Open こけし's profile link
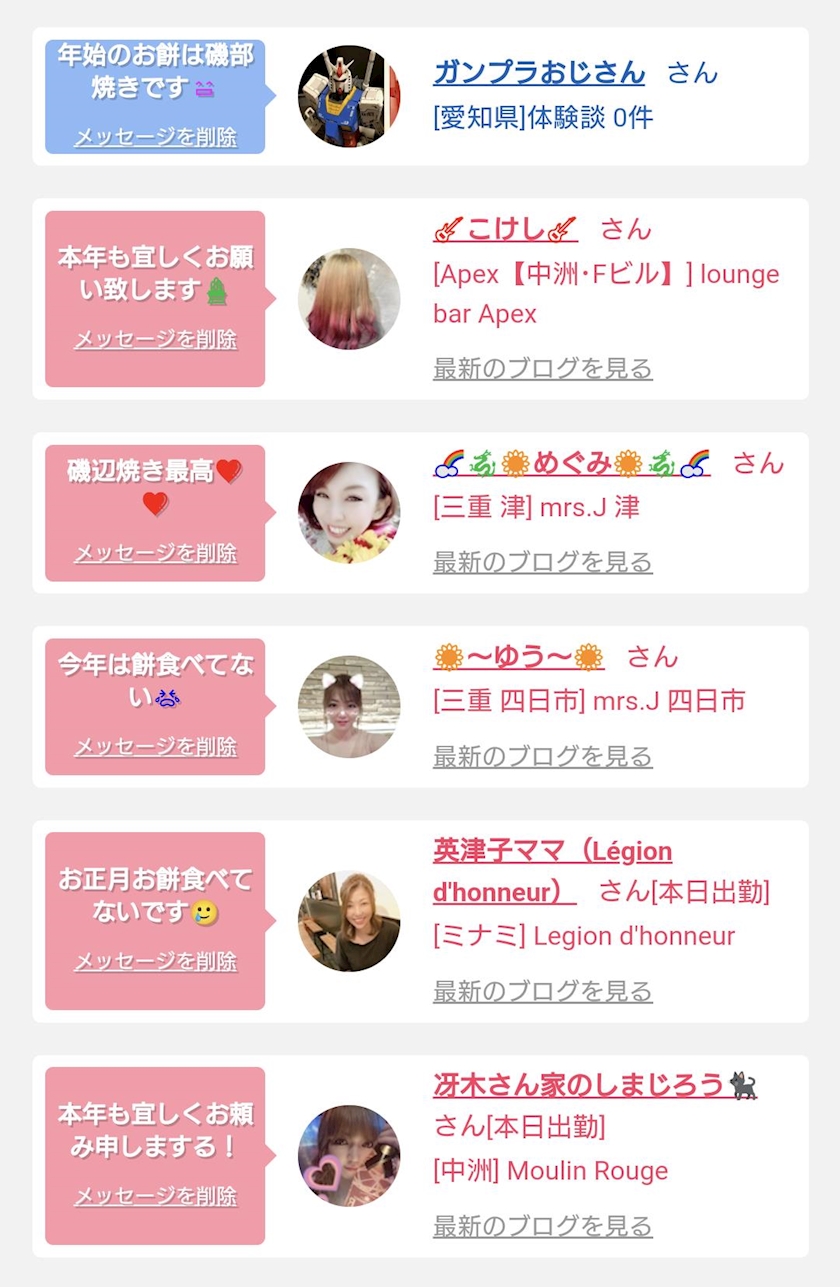 506,230
